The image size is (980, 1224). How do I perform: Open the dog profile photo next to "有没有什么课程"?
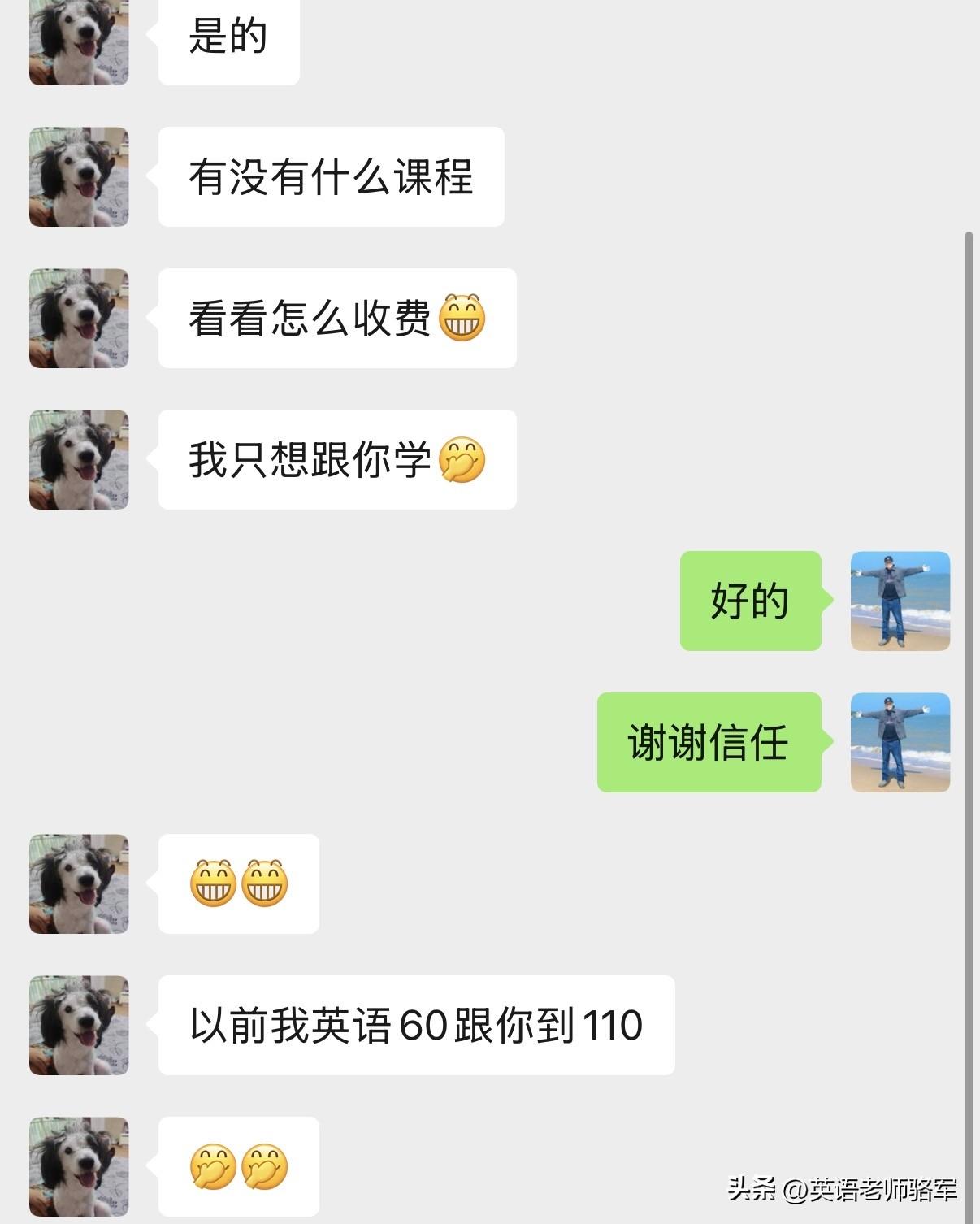[78, 177]
